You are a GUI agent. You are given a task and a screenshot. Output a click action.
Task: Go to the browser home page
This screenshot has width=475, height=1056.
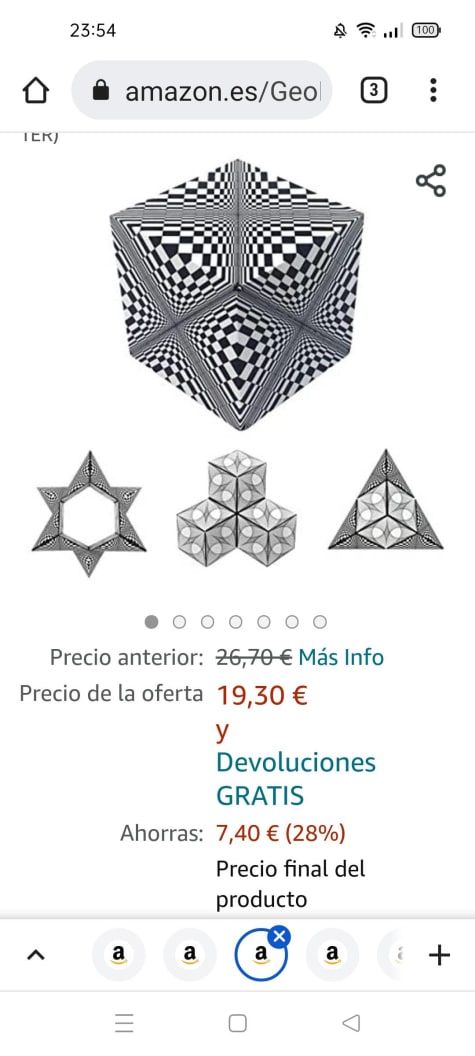(36, 90)
